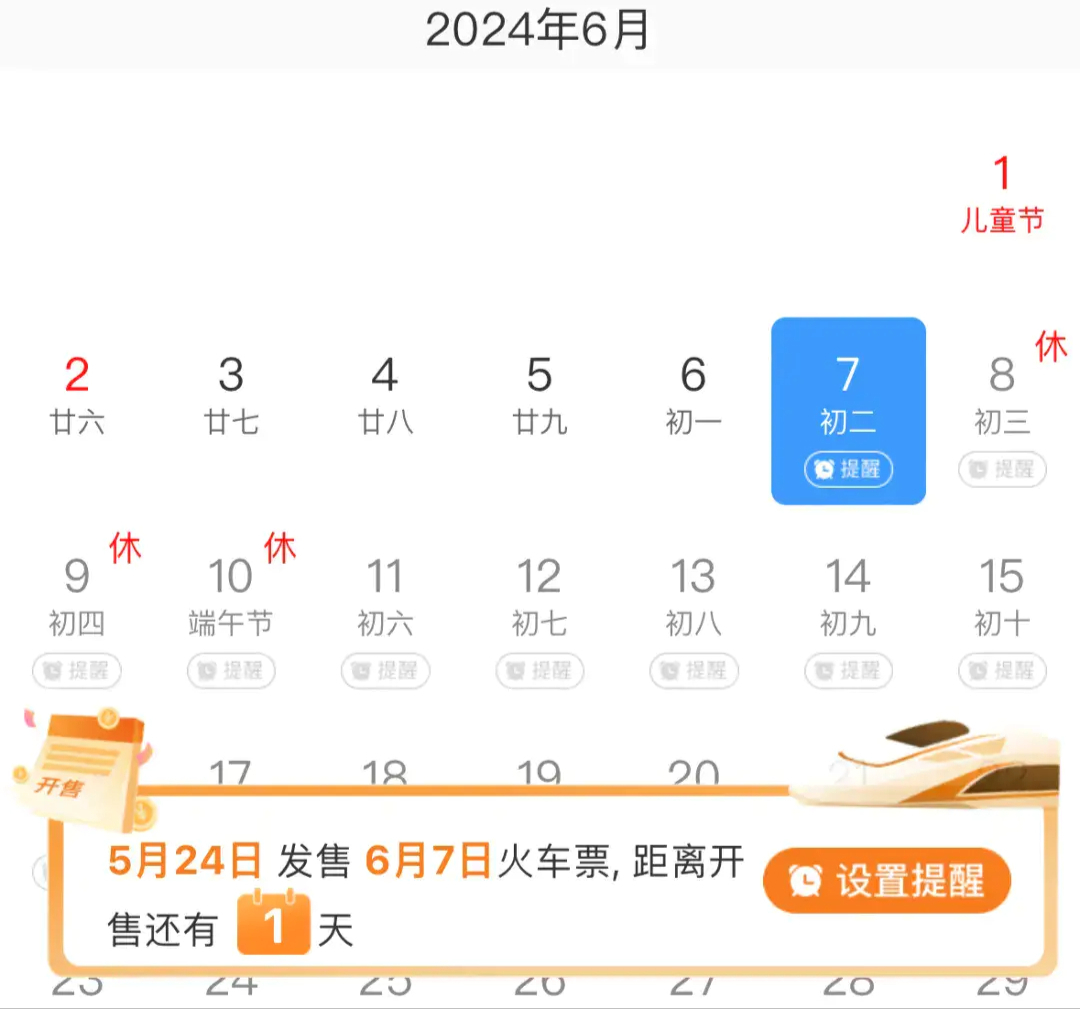This screenshot has width=1080, height=1009.
Task: Tap the 提醒 chip under June 15
Action: [x=1002, y=671]
